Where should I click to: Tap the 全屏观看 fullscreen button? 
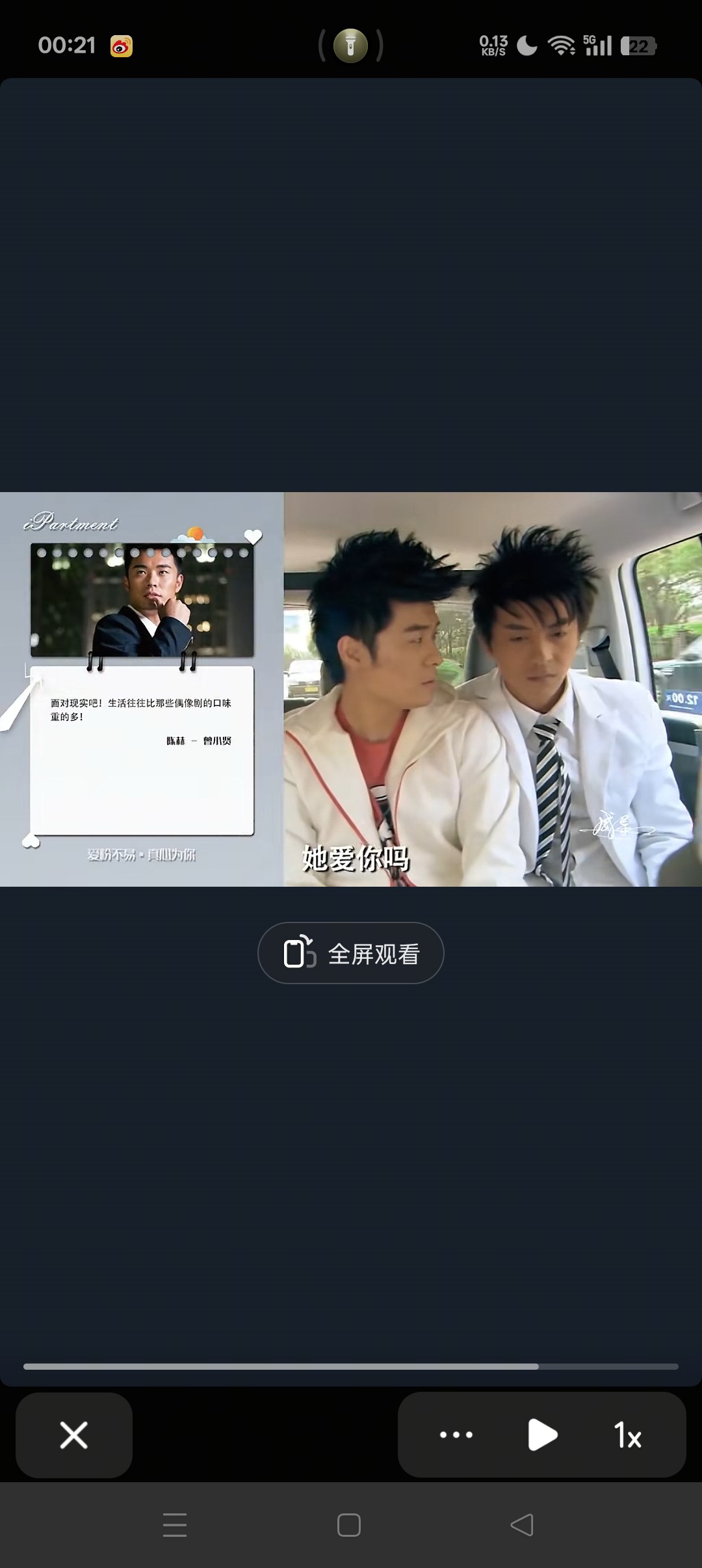[x=351, y=953]
